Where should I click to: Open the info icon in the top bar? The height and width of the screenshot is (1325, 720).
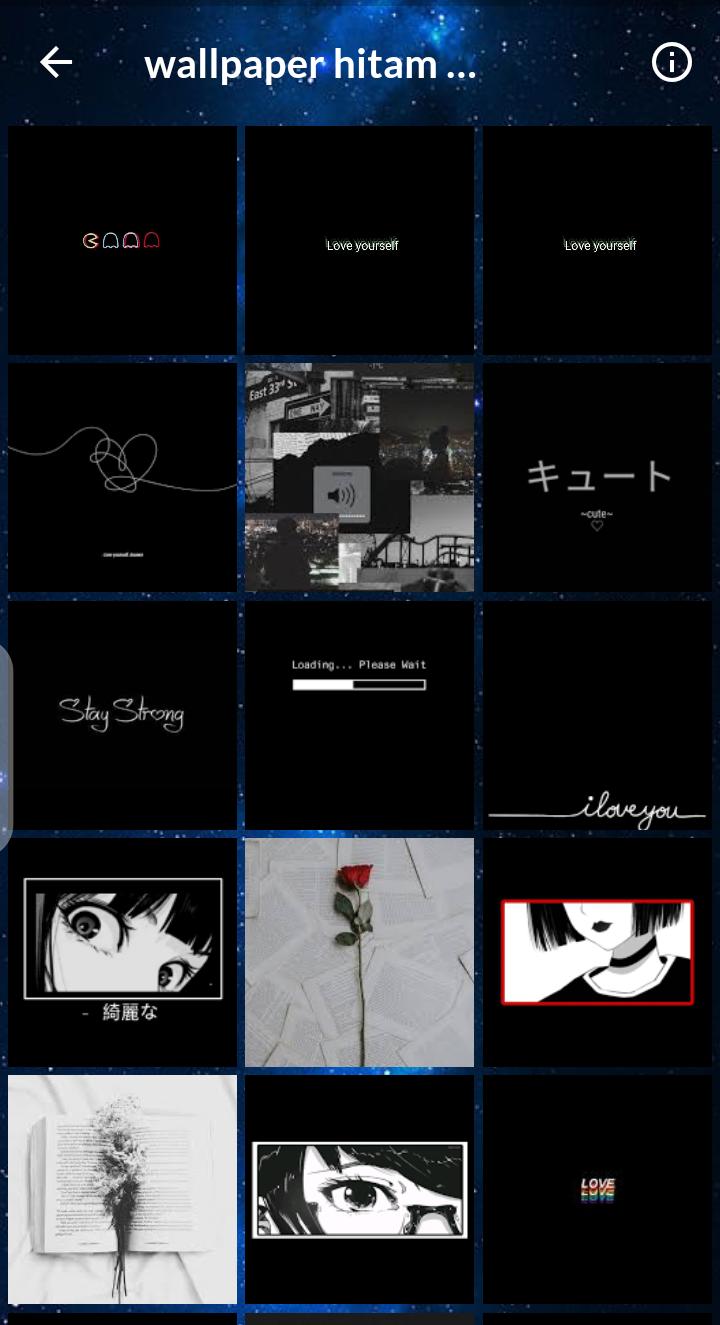tap(671, 63)
